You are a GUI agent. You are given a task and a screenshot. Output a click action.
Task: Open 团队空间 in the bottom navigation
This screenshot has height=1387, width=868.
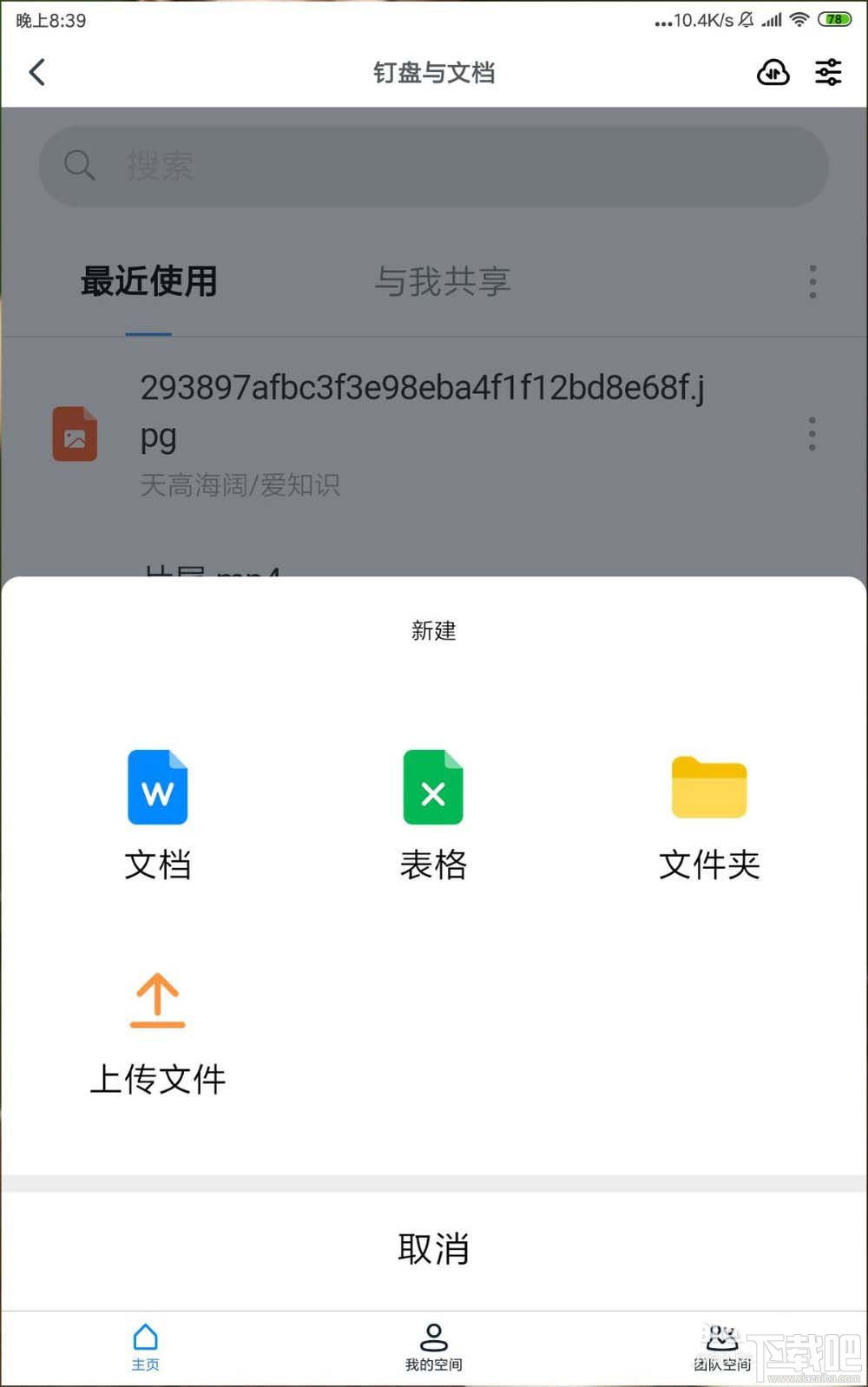(x=723, y=1345)
